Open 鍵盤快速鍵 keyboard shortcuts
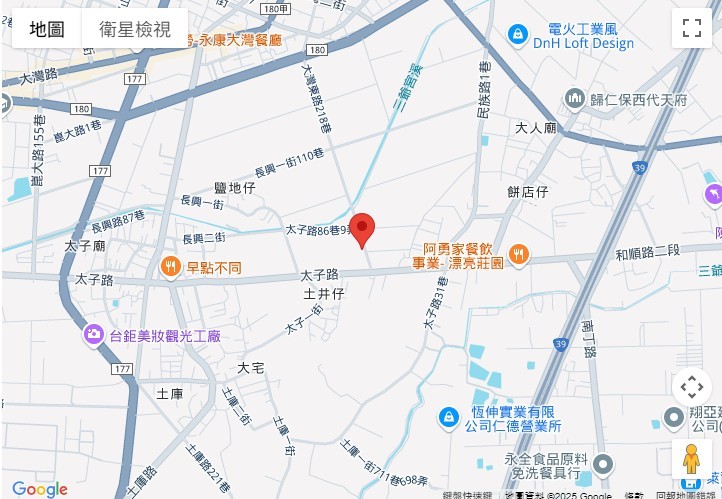The height and width of the screenshot is (499, 722). [x=470, y=495]
